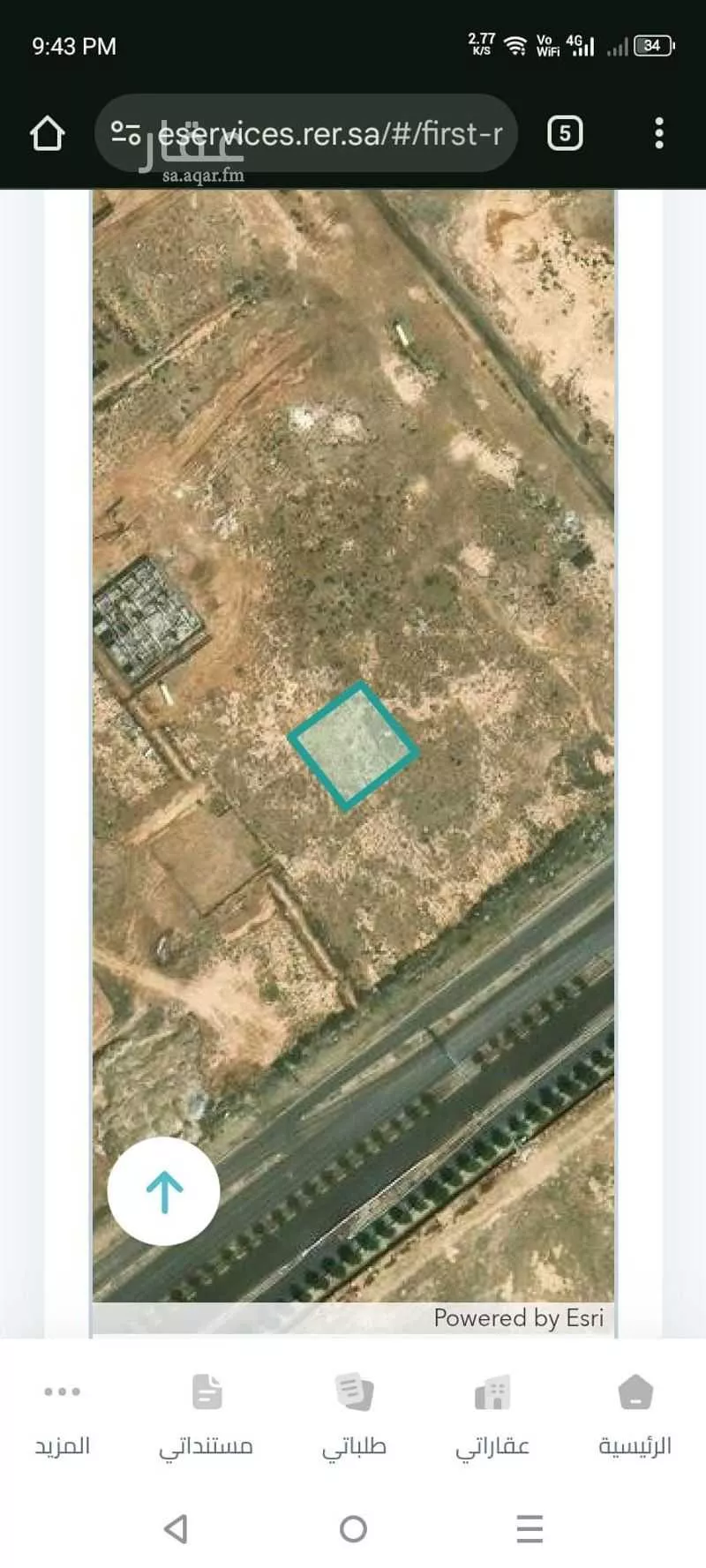This screenshot has height=1568, width=706.
Task: Open the tab switcher showing 5 tabs
Action: pyautogui.click(x=565, y=134)
